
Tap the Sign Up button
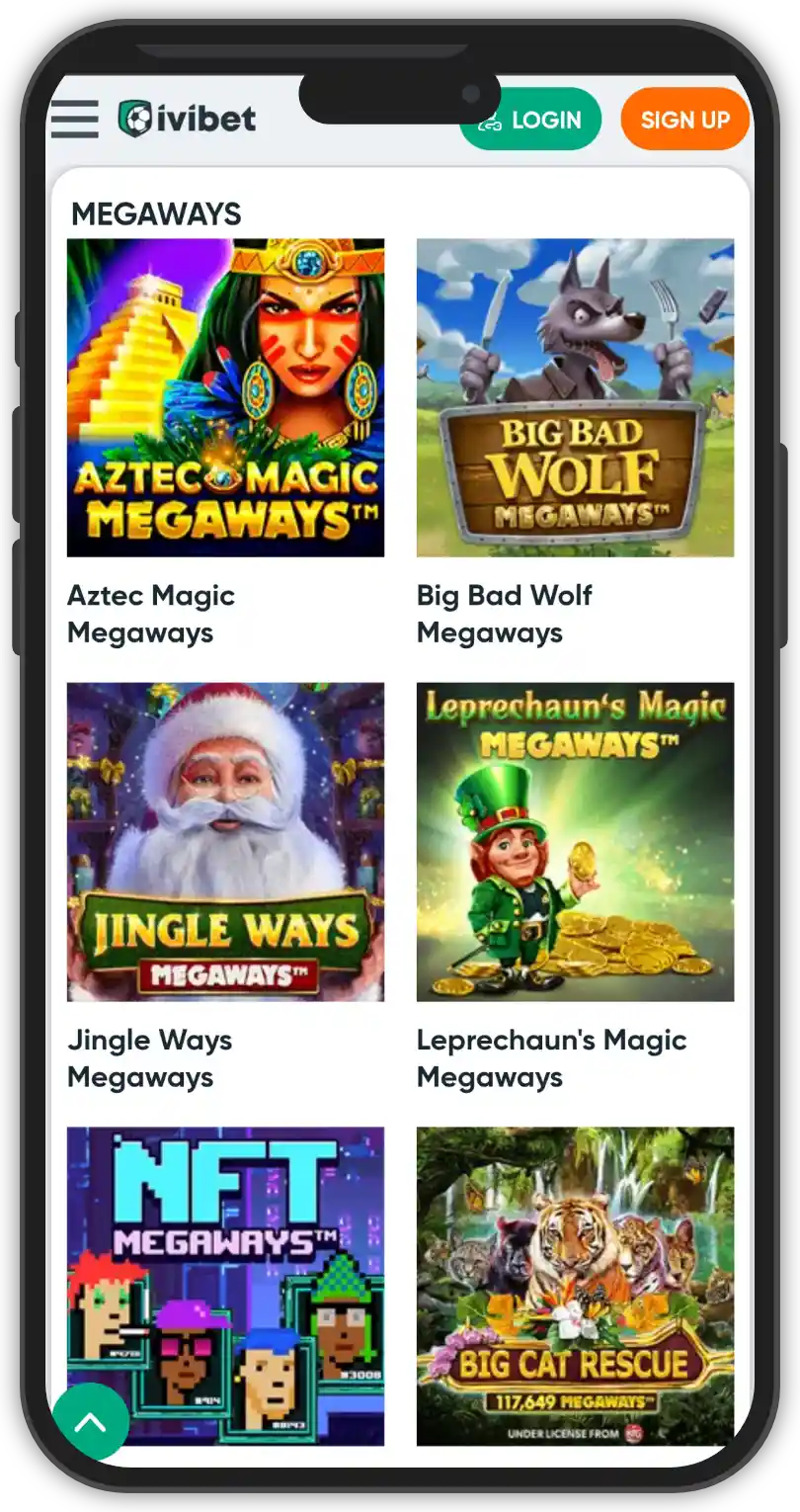coord(684,121)
